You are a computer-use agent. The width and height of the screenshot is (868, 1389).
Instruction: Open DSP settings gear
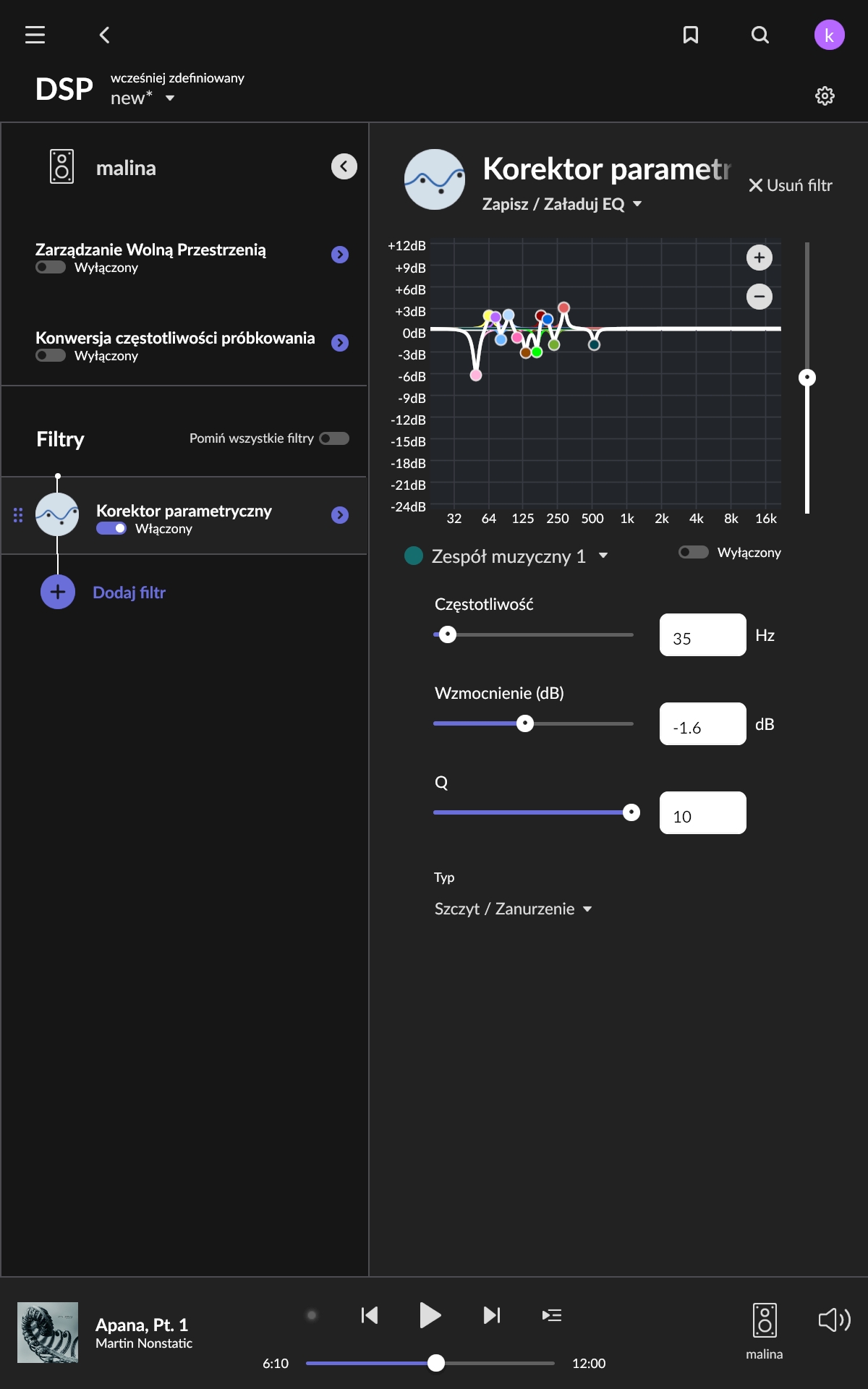tap(825, 95)
